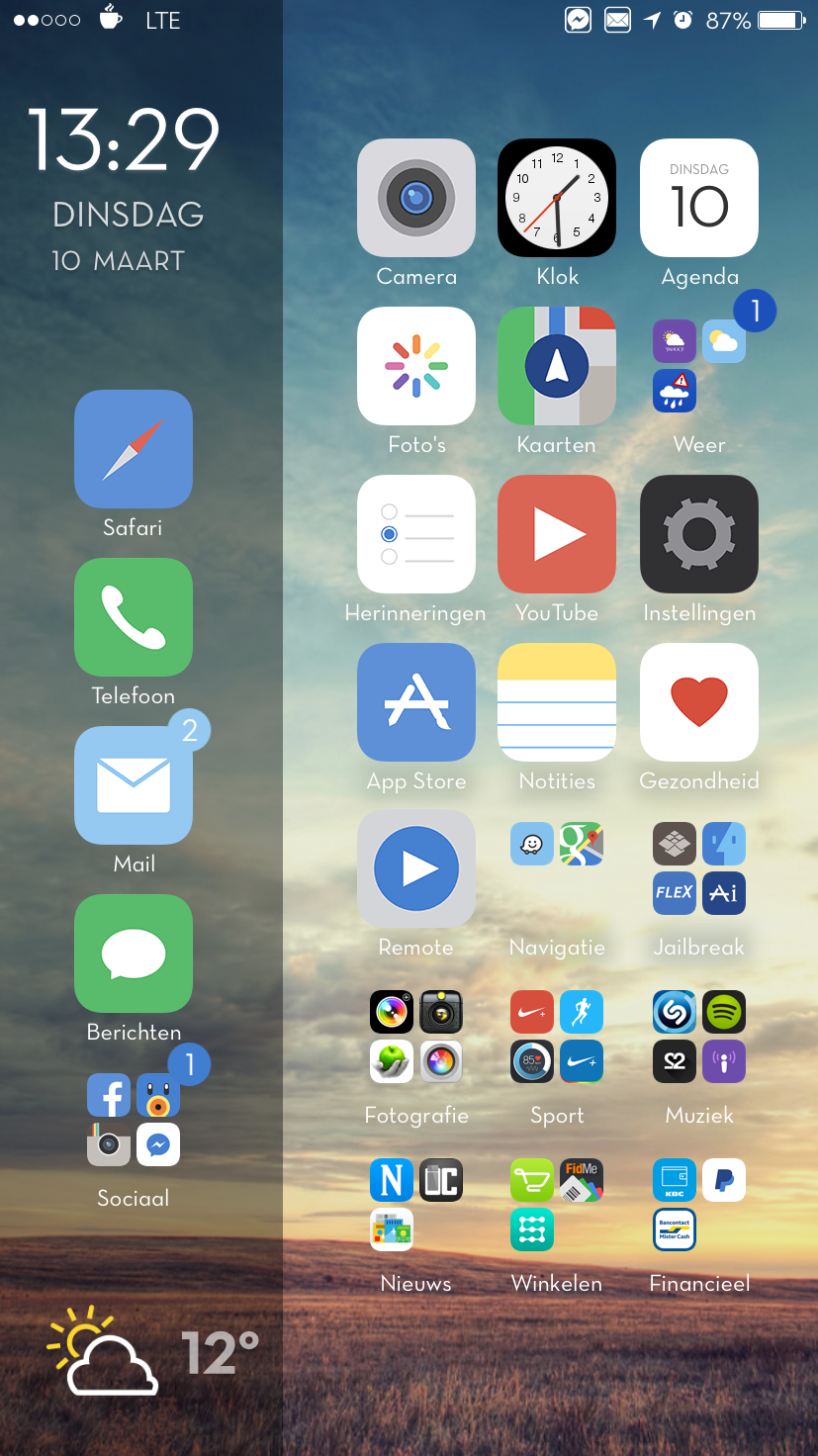Open the App Store
Screen dimensions: 818x1456
pyautogui.click(x=415, y=702)
